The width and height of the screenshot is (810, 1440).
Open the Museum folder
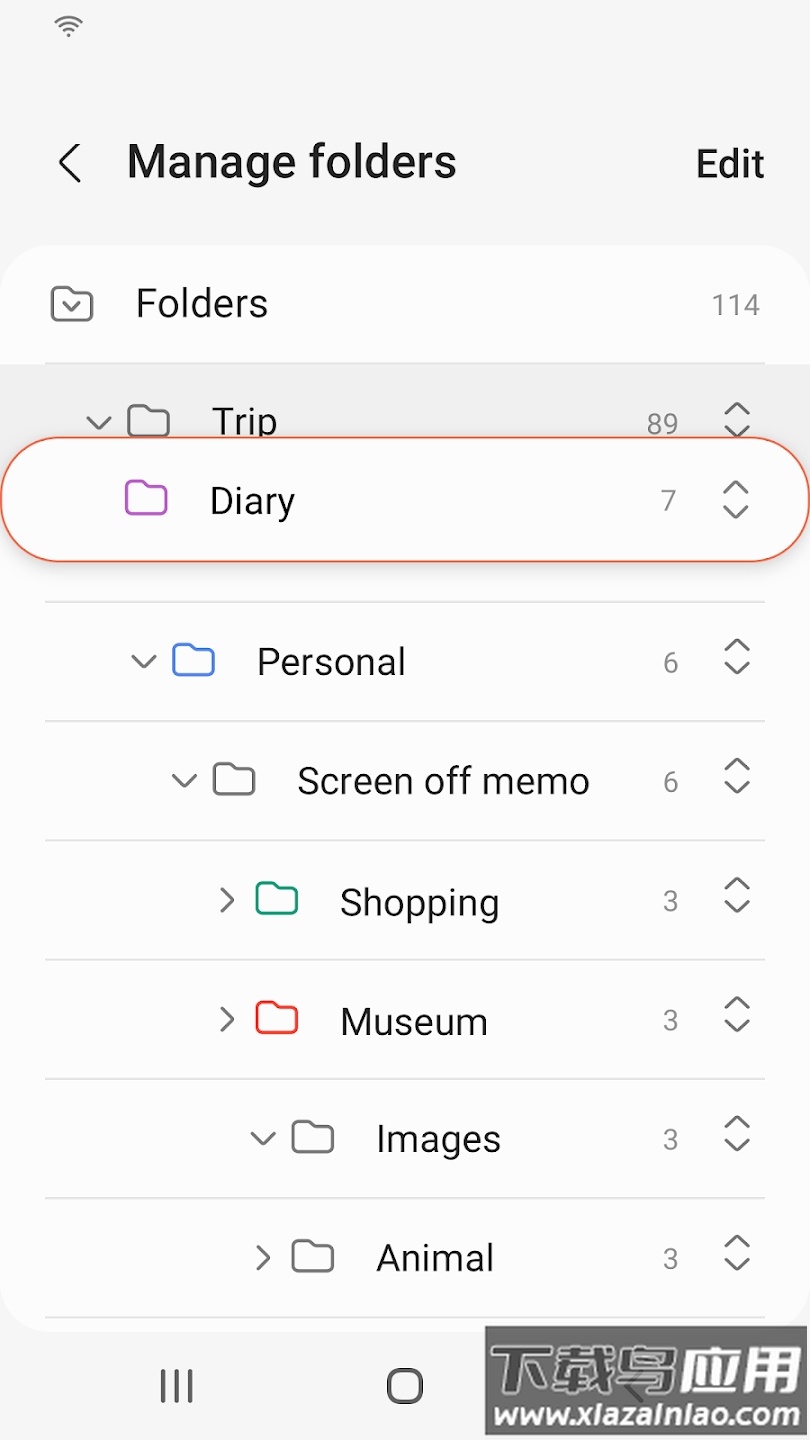(x=414, y=1021)
